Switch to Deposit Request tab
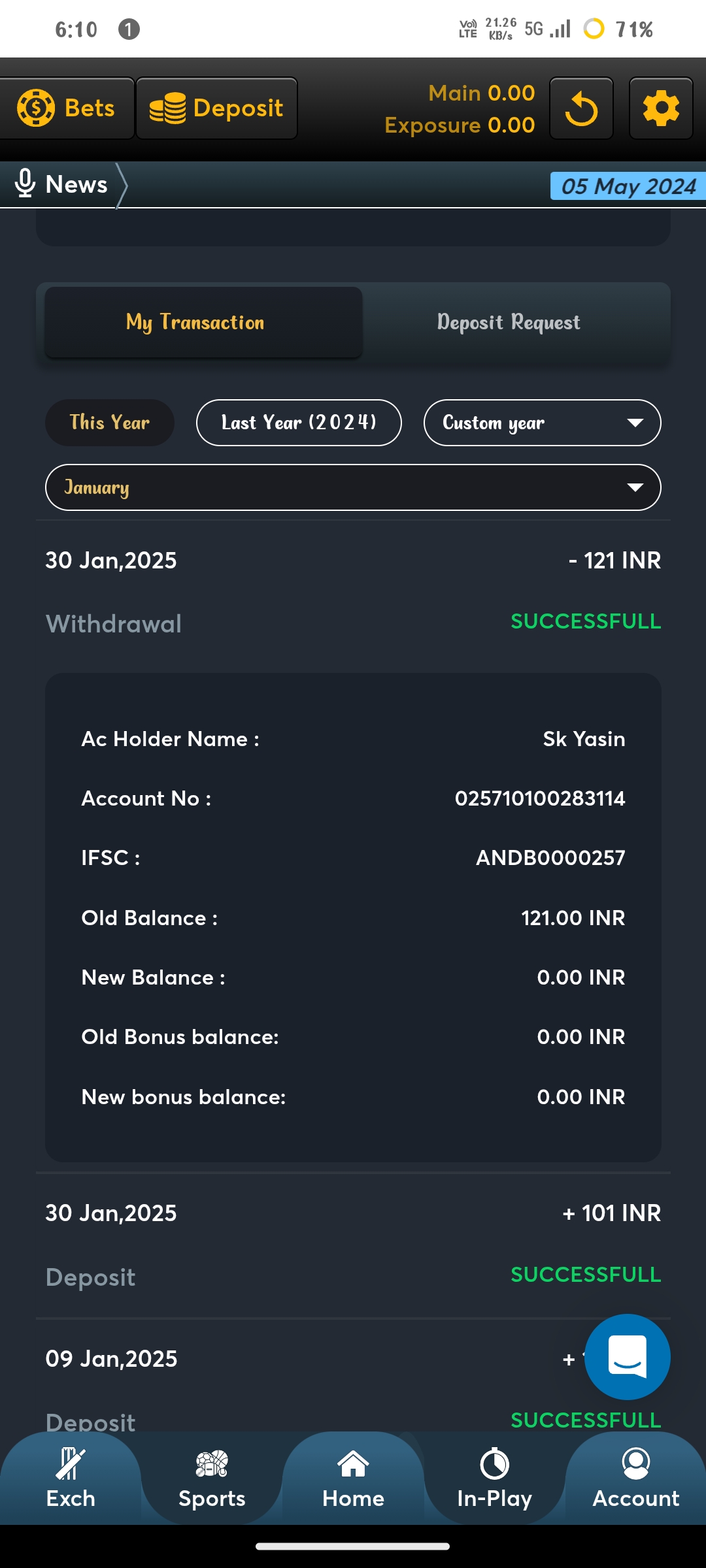This screenshot has height=1568, width=706. click(508, 322)
